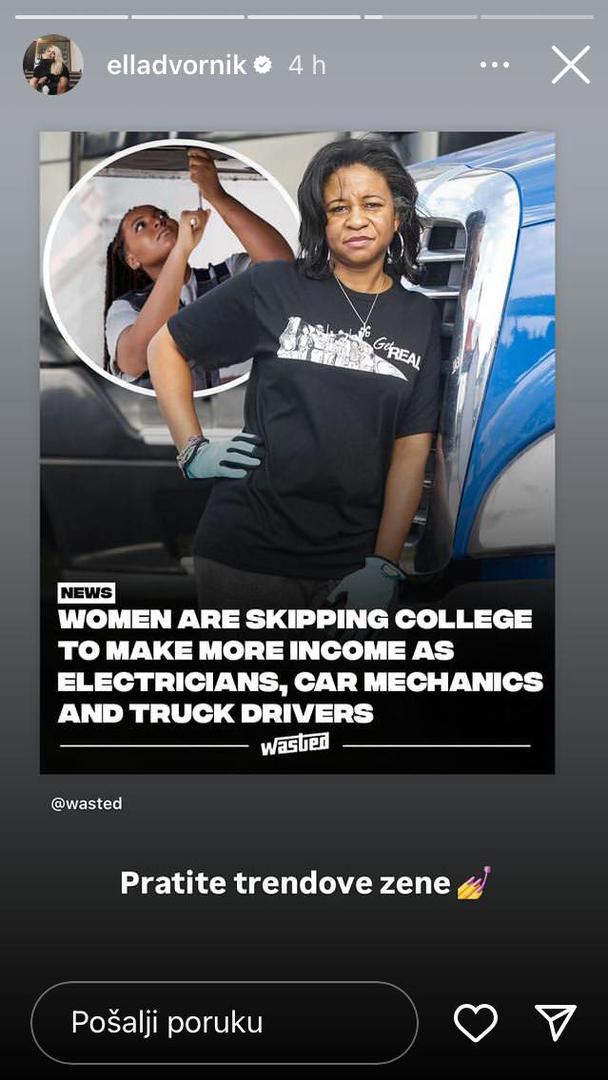Open the @wasted account mention
This screenshot has width=608, height=1080.
pos(86,803)
